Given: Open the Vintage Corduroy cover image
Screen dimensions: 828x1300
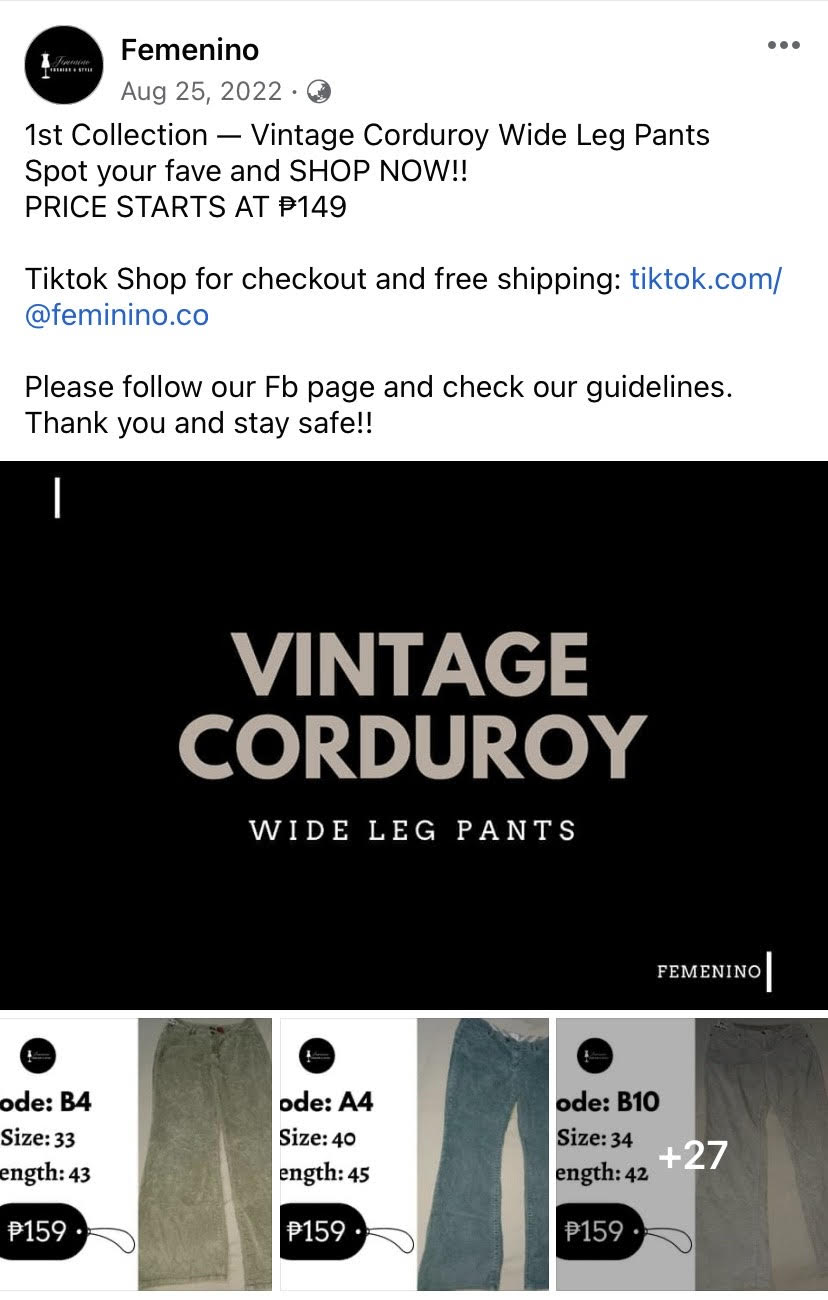Looking at the screenshot, I should (x=414, y=735).
